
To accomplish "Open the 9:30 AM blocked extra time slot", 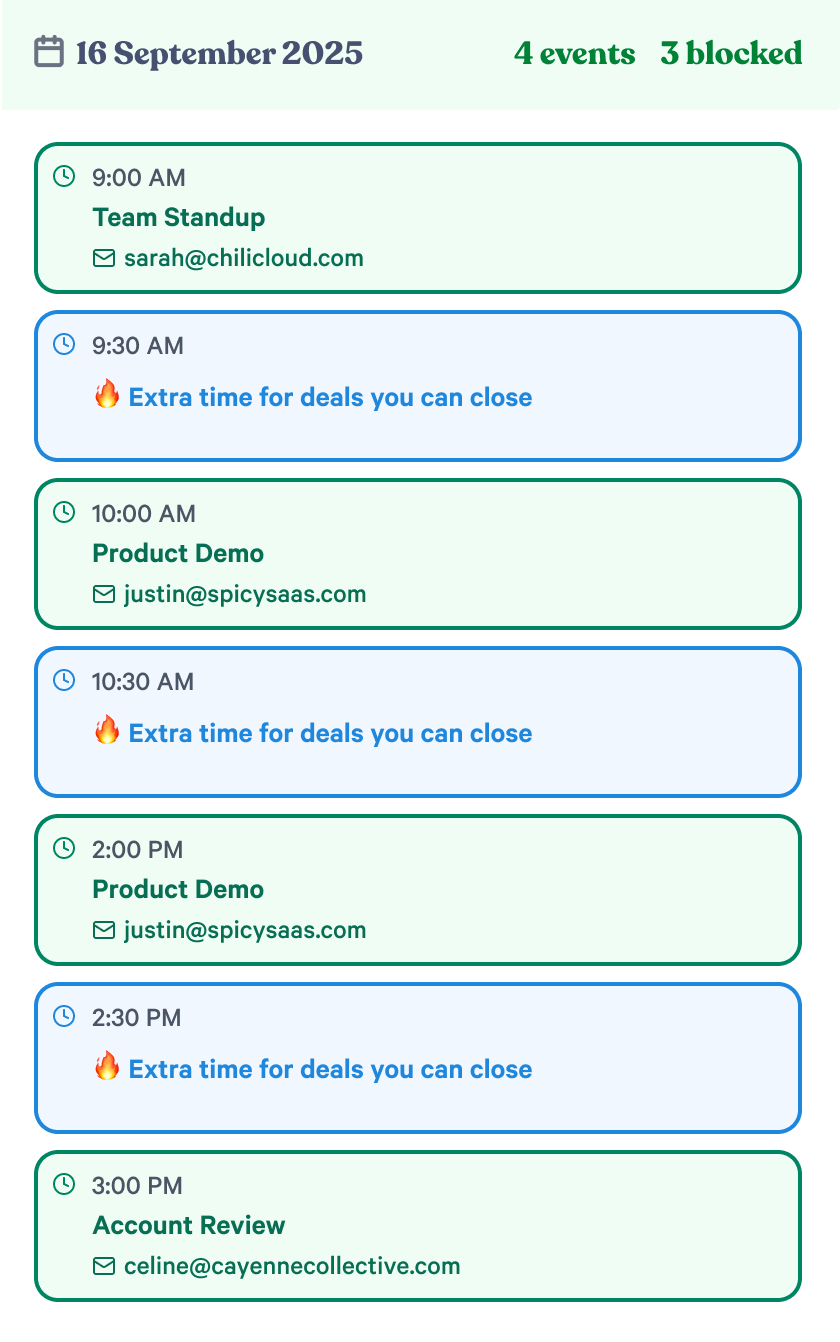I will point(418,386).
